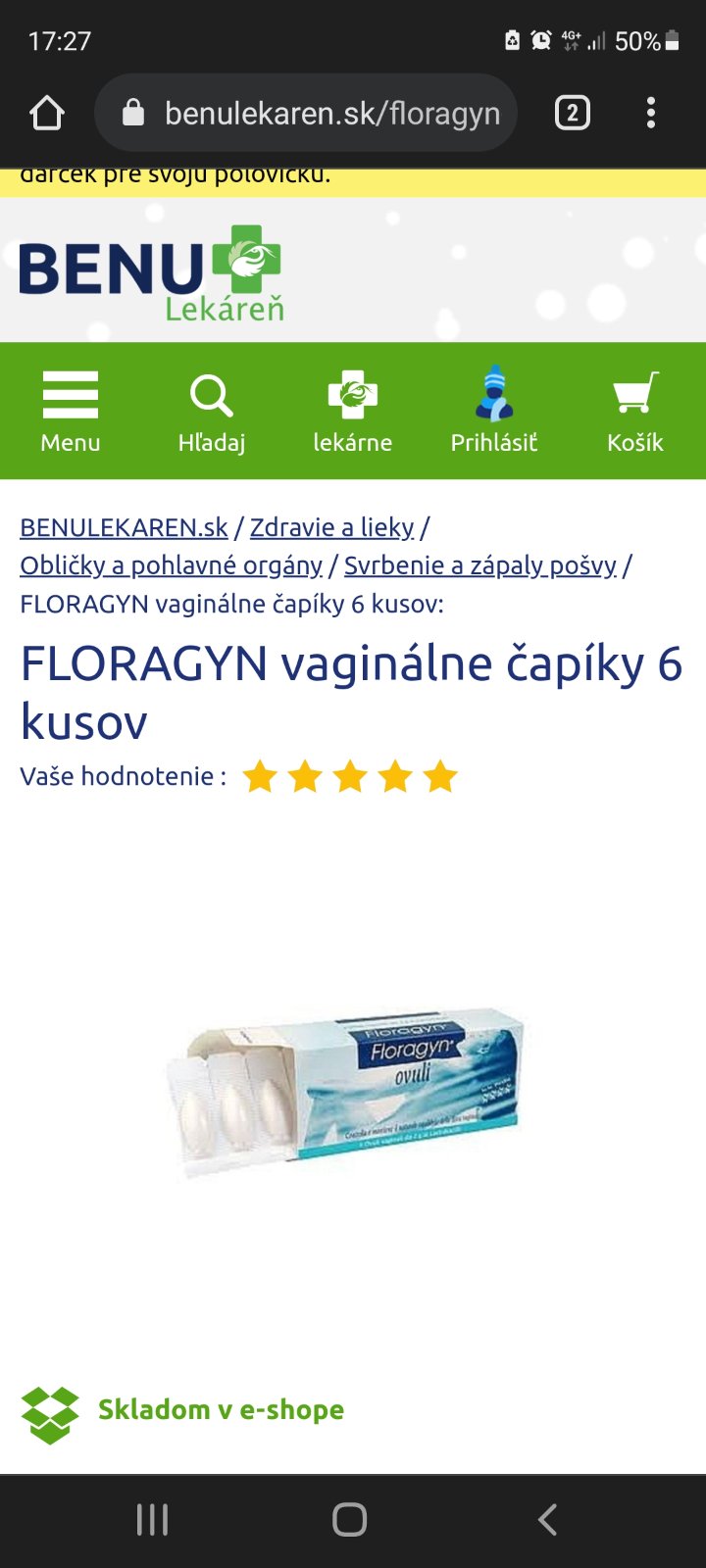
Task: Rate the product with five stars
Action: coord(441,777)
